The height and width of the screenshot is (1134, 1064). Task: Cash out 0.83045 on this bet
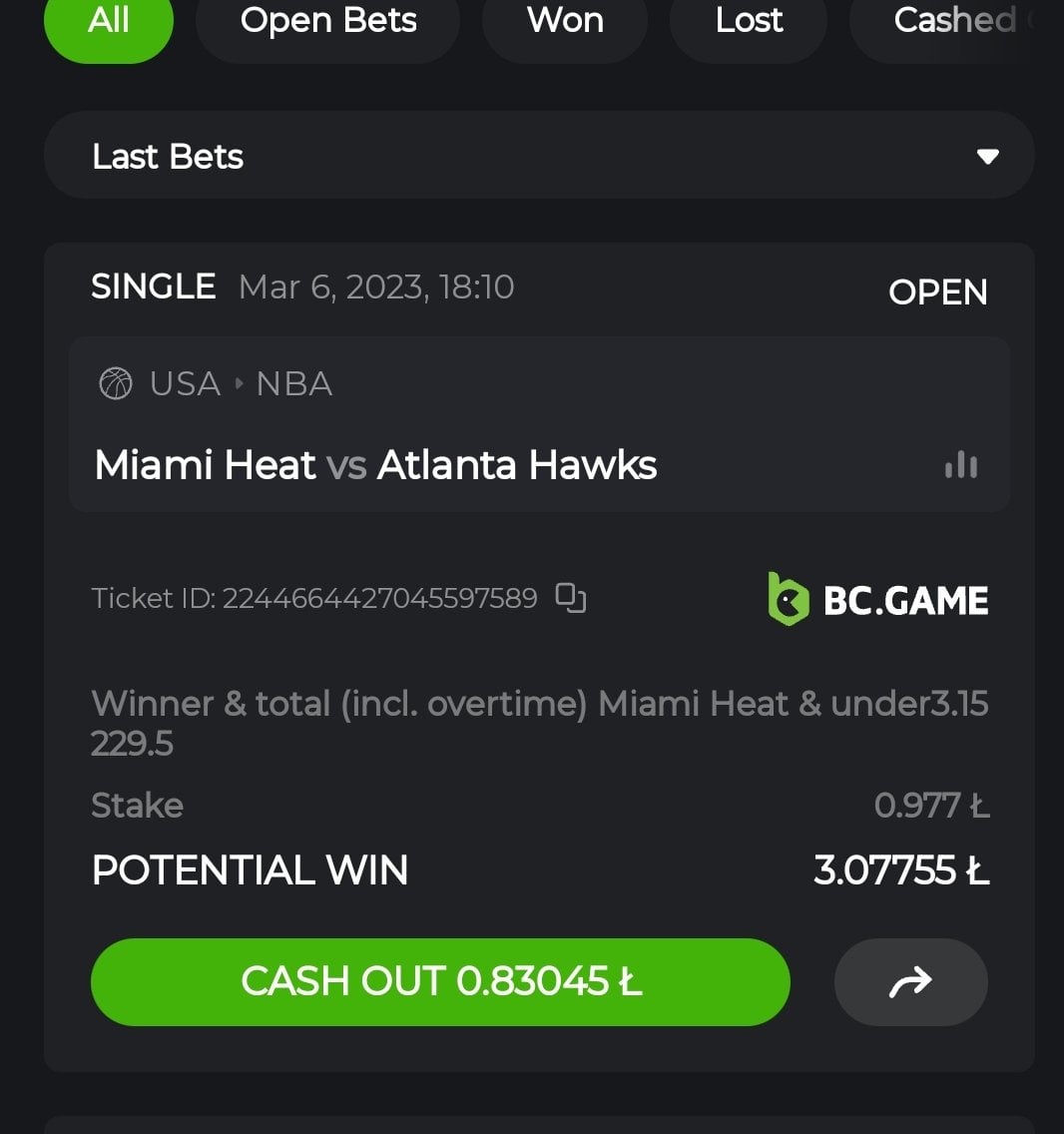point(440,981)
